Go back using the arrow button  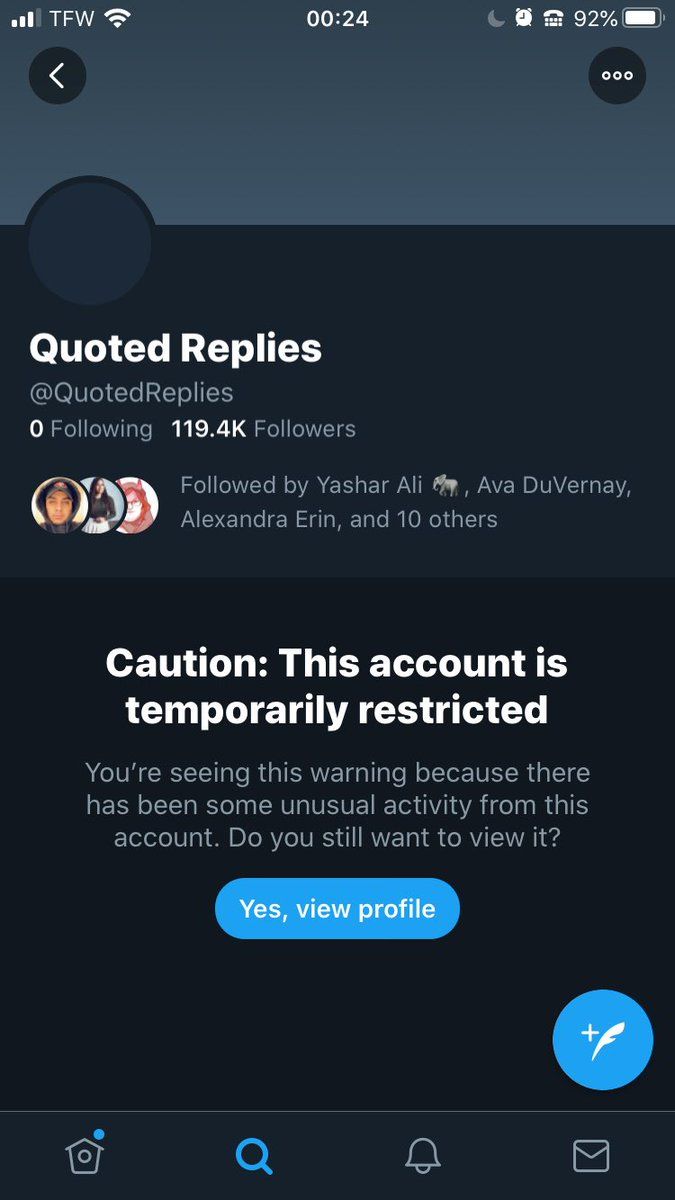point(57,75)
